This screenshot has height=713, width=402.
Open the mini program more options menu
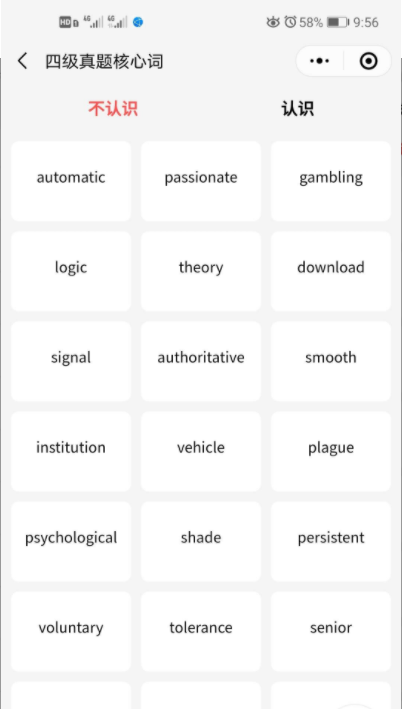(x=320, y=61)
